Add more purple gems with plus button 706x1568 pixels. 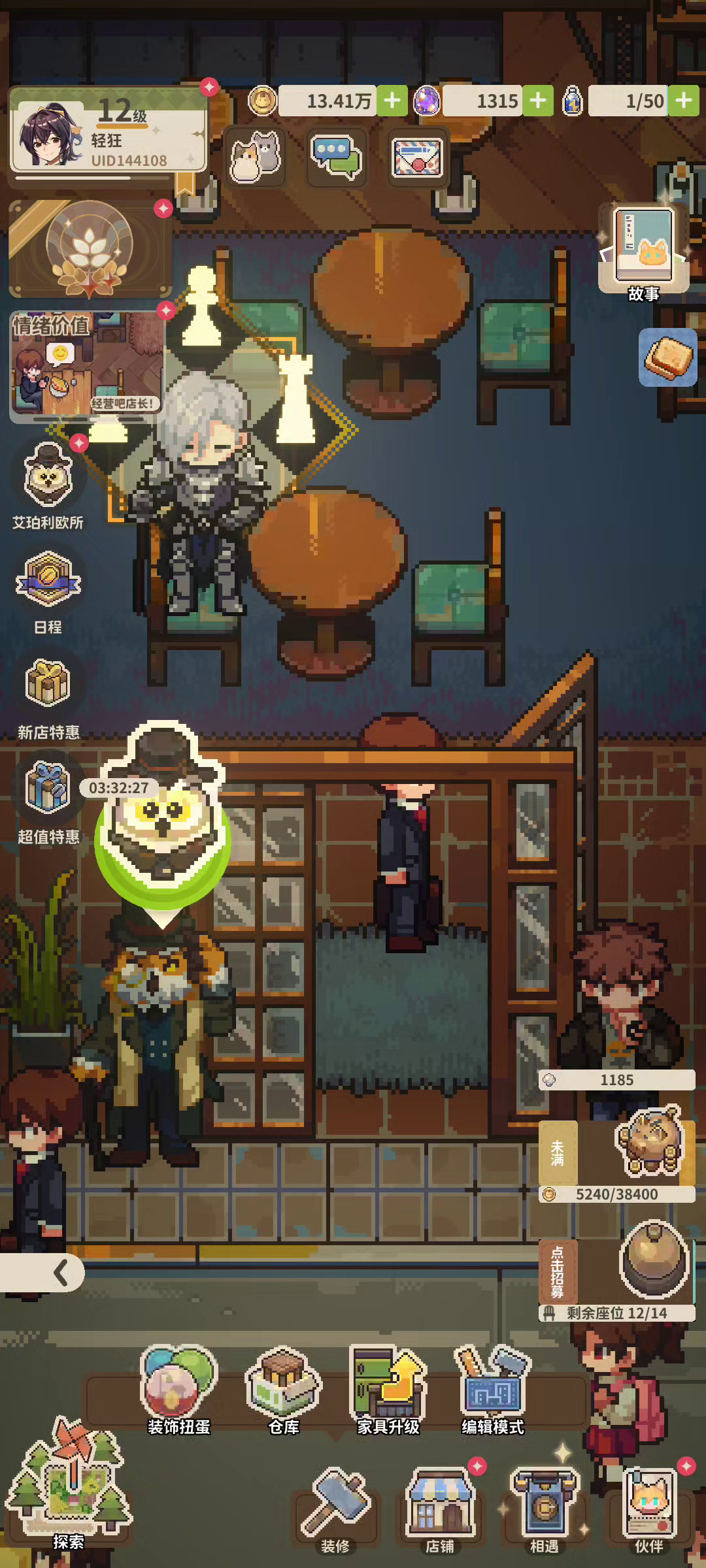[538, 101]
